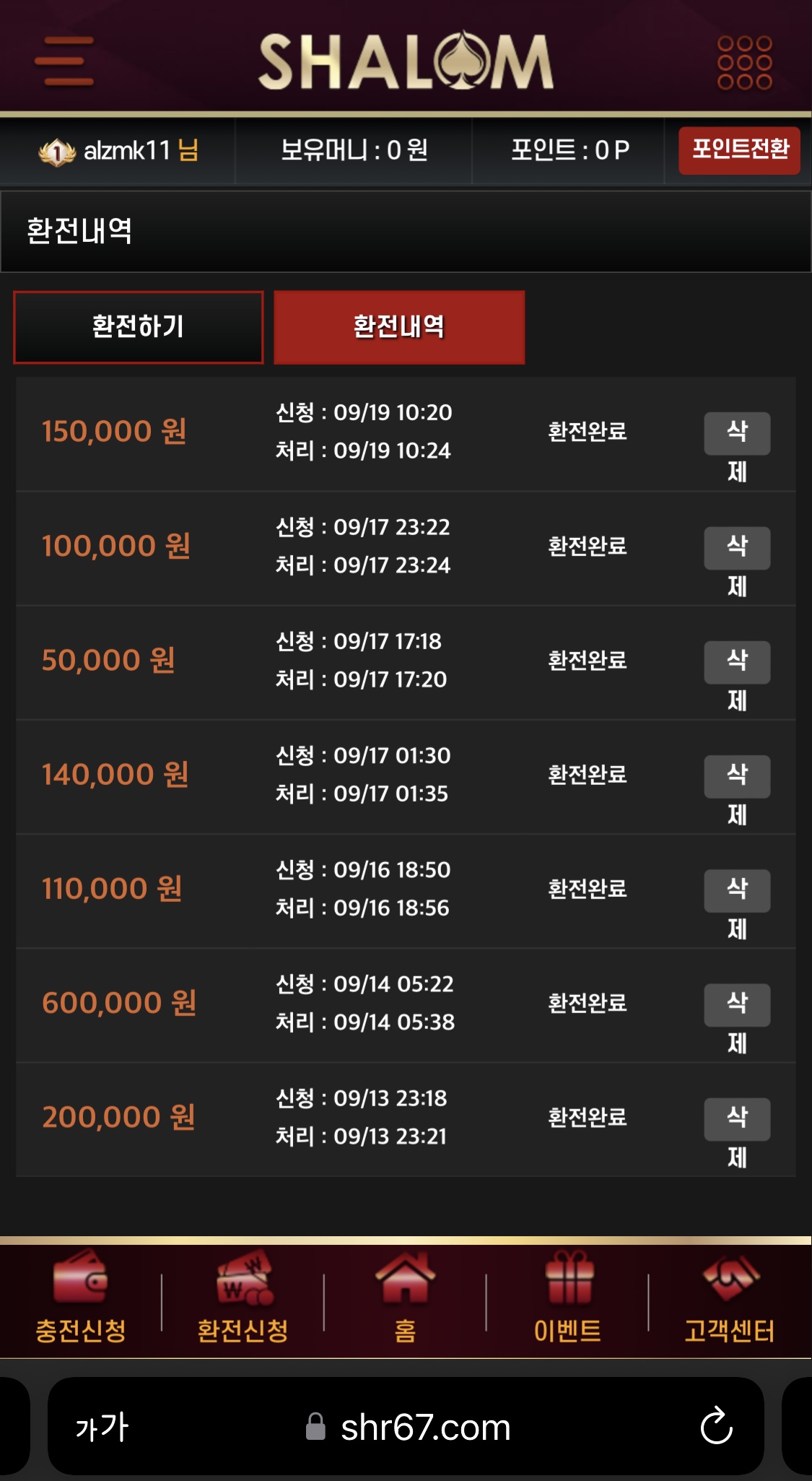Reload the page in the browser

point(716,1426)
